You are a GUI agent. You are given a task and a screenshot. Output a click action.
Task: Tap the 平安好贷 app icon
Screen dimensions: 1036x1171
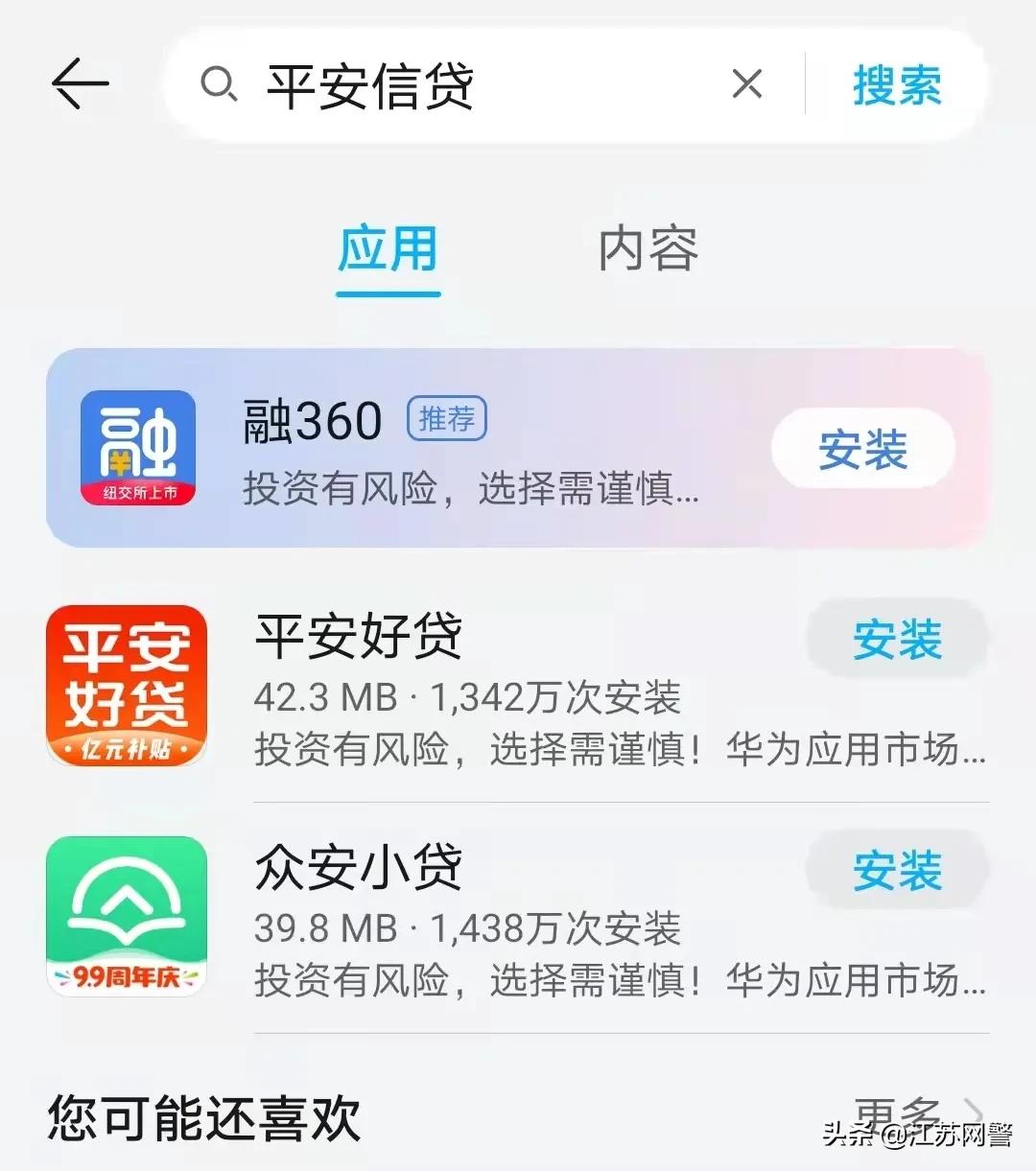point(126,688)
